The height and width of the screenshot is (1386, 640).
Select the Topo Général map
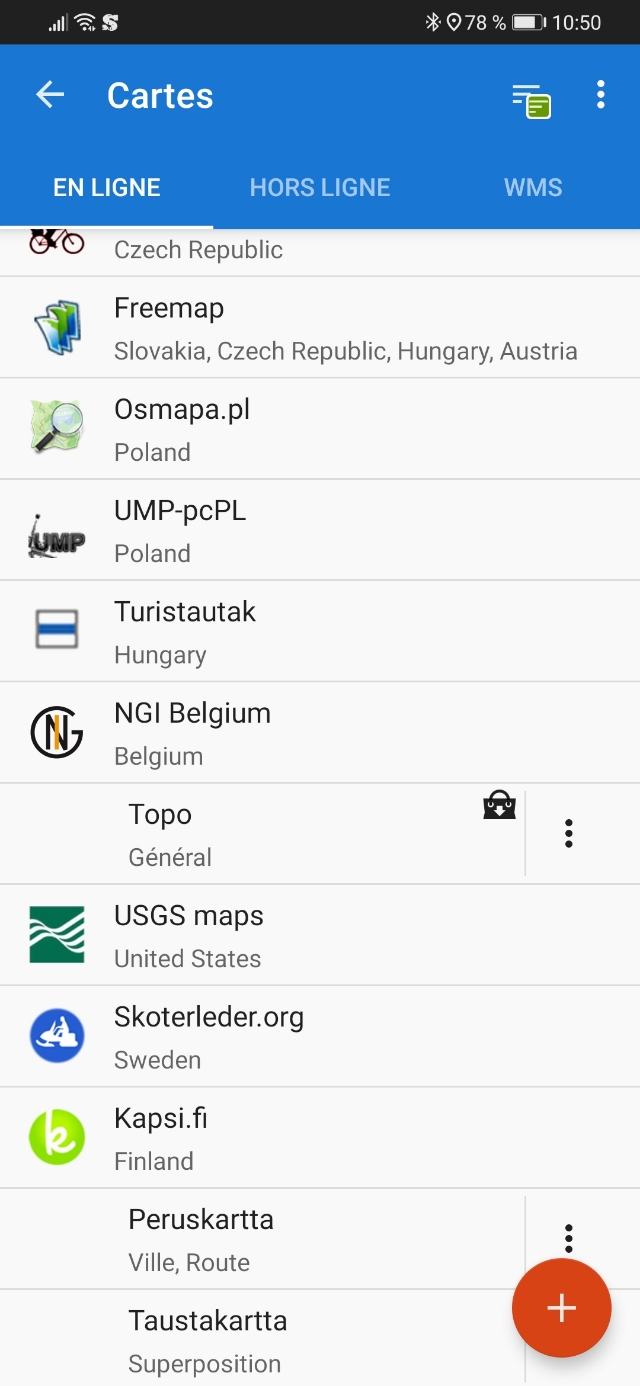pos(300,834)
